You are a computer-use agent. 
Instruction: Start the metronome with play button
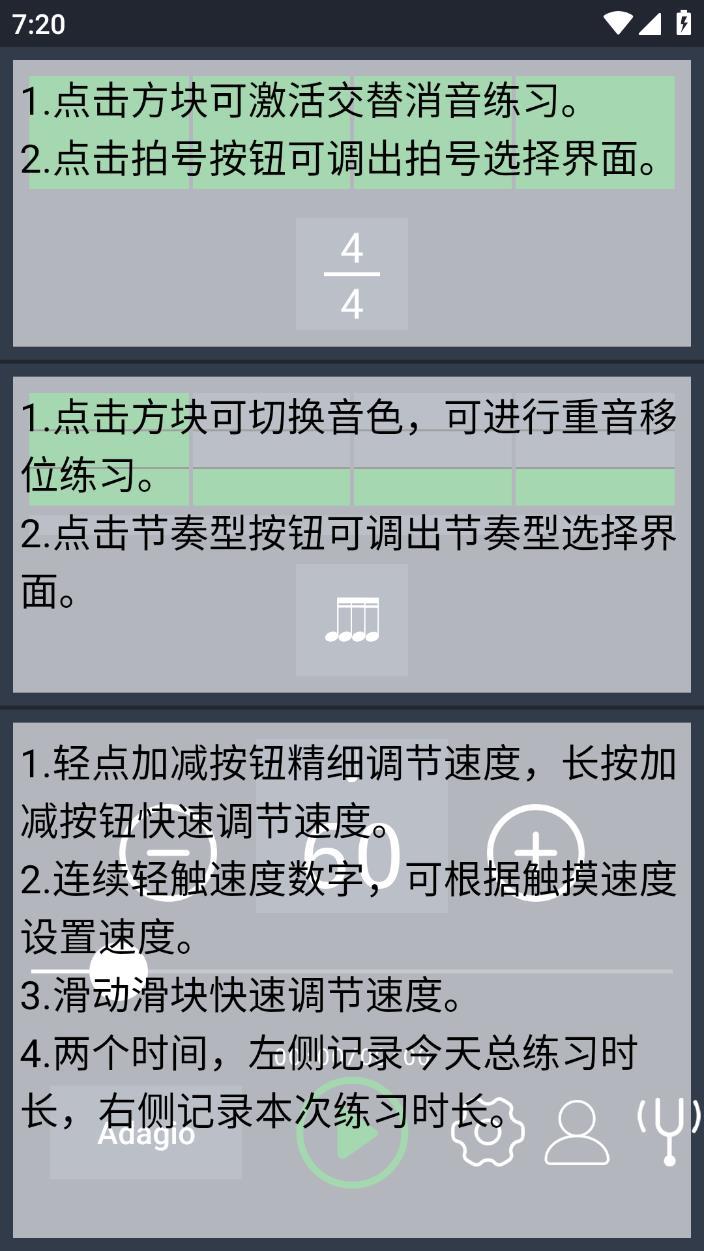(x=352, y=1134)
